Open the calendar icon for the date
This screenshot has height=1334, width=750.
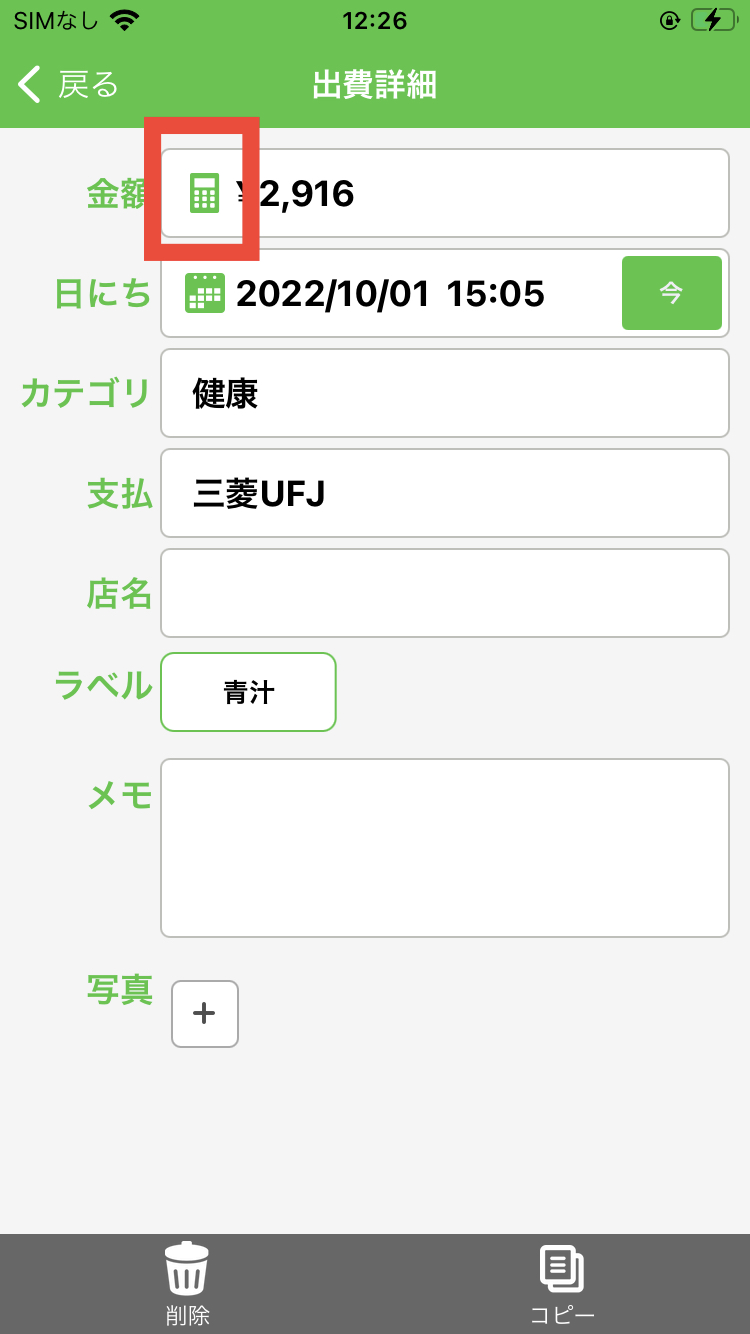[x=204, y=293]
